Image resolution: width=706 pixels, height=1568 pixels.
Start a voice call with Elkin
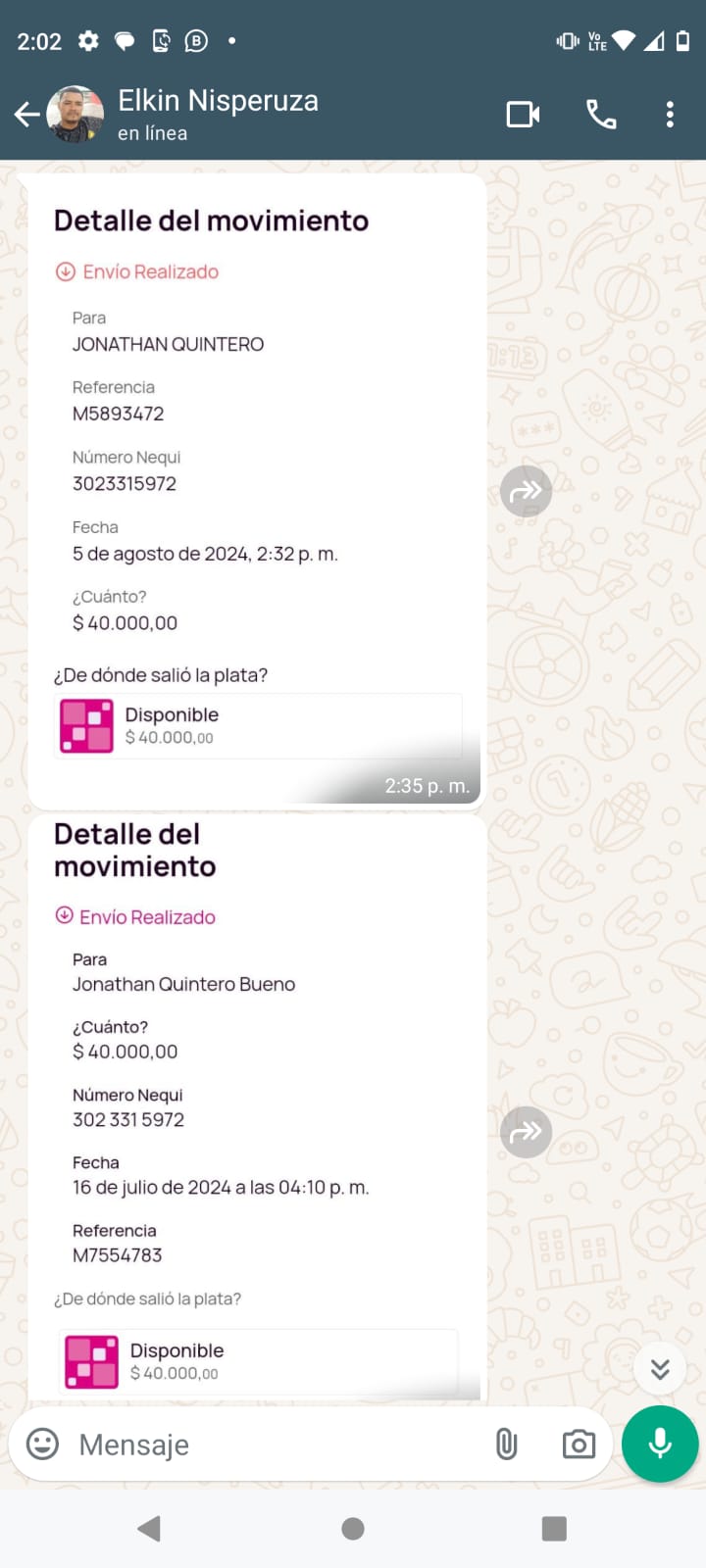tap(601, 115)
